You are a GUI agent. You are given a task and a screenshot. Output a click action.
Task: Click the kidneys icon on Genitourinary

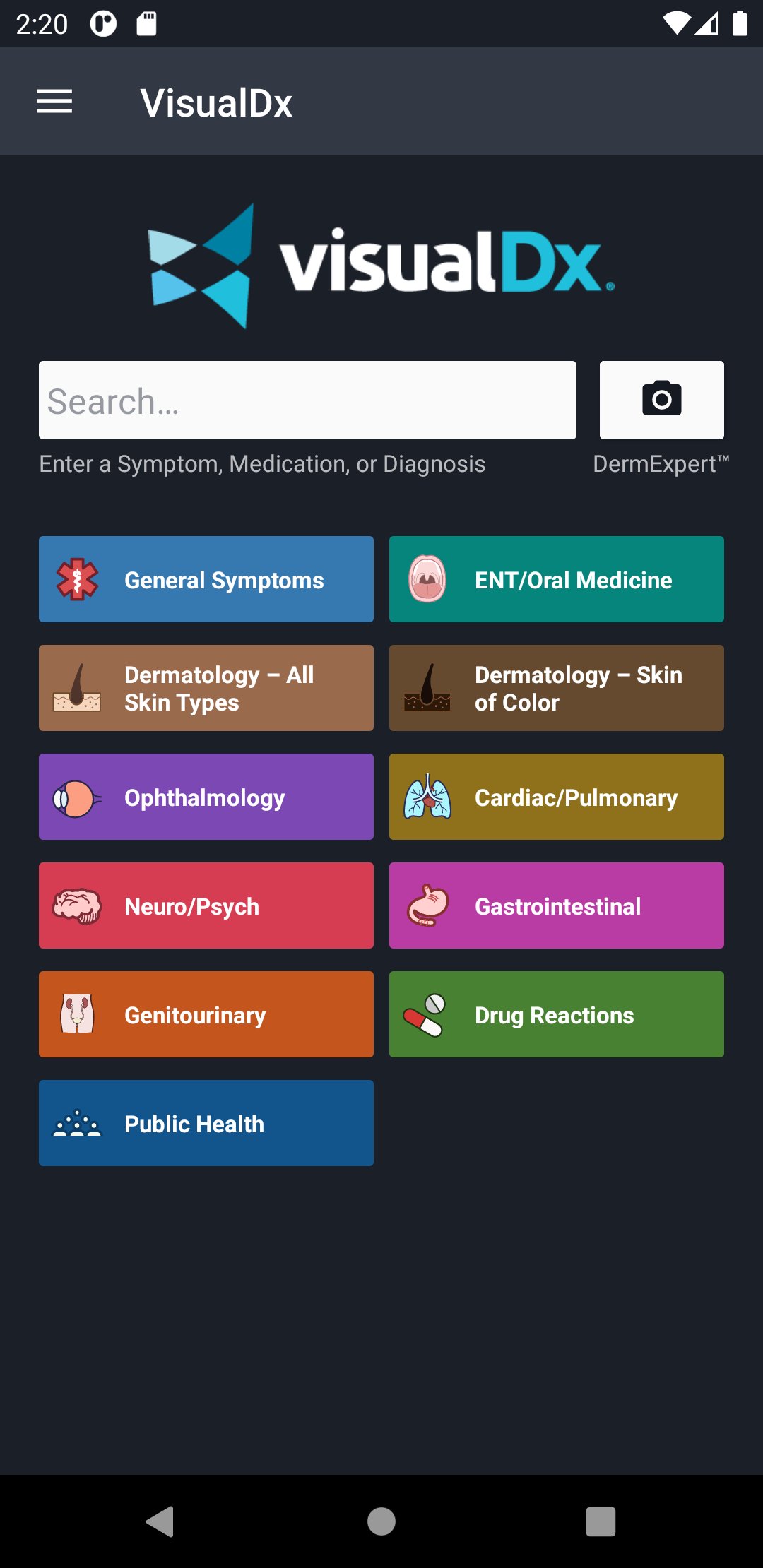[x=76, y=1014]
